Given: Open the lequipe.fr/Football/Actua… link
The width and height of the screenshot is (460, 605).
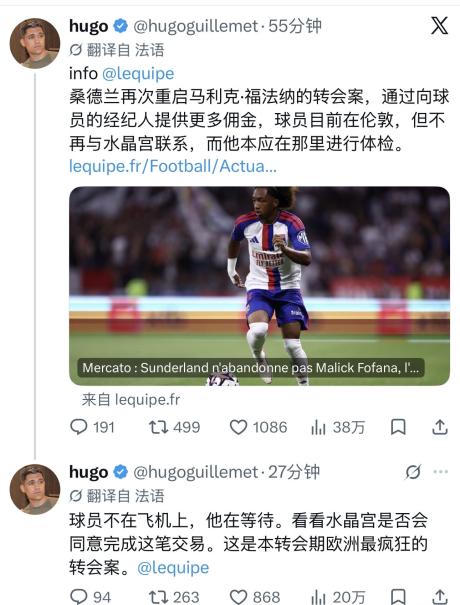Looking at the screenshot, I should 173,166.
